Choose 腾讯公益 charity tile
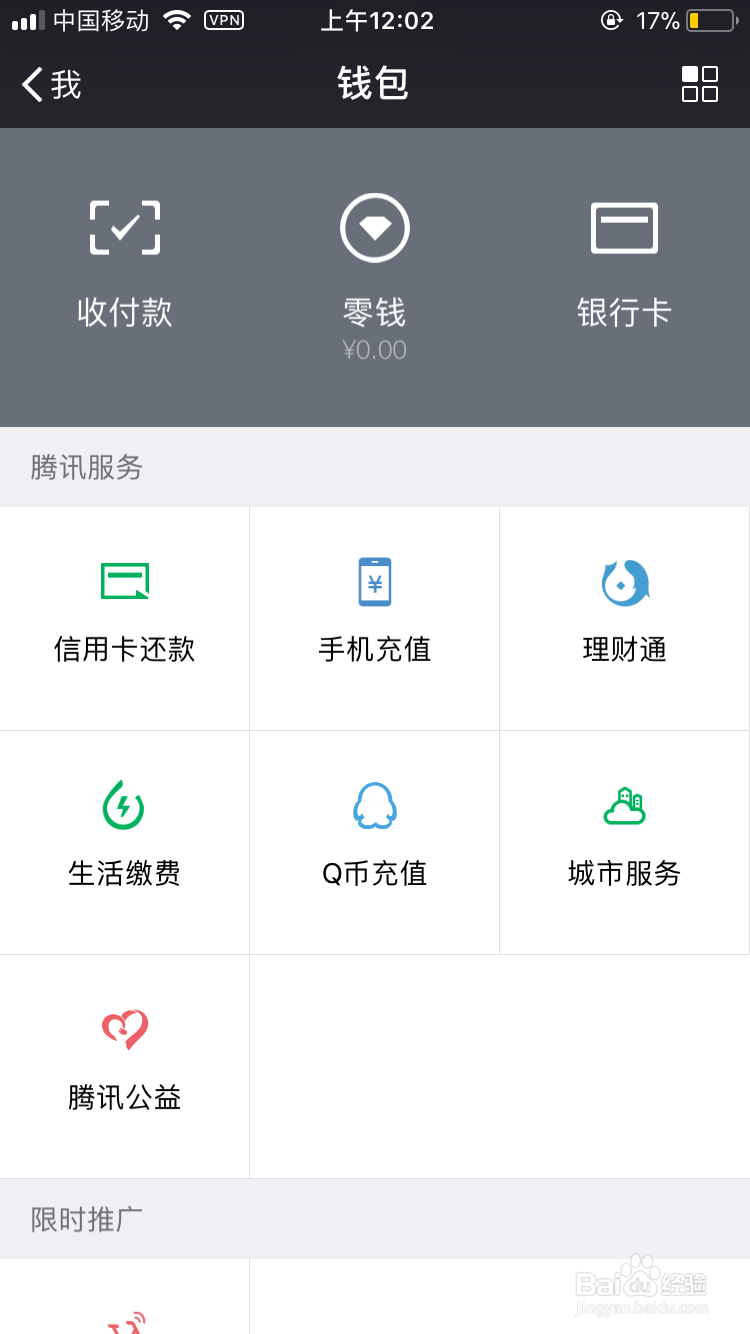 click(125, 1062)
